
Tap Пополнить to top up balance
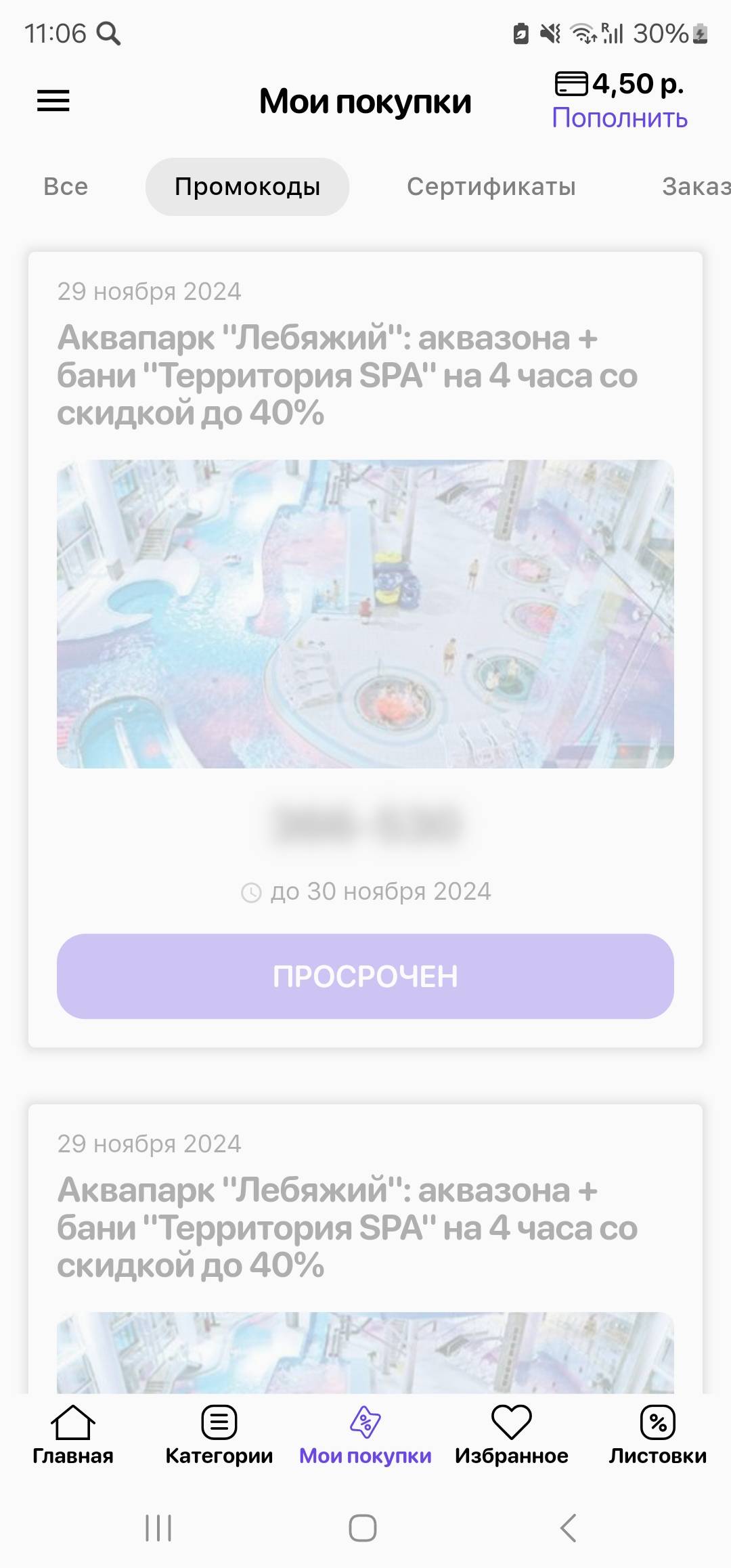(619, 118)
